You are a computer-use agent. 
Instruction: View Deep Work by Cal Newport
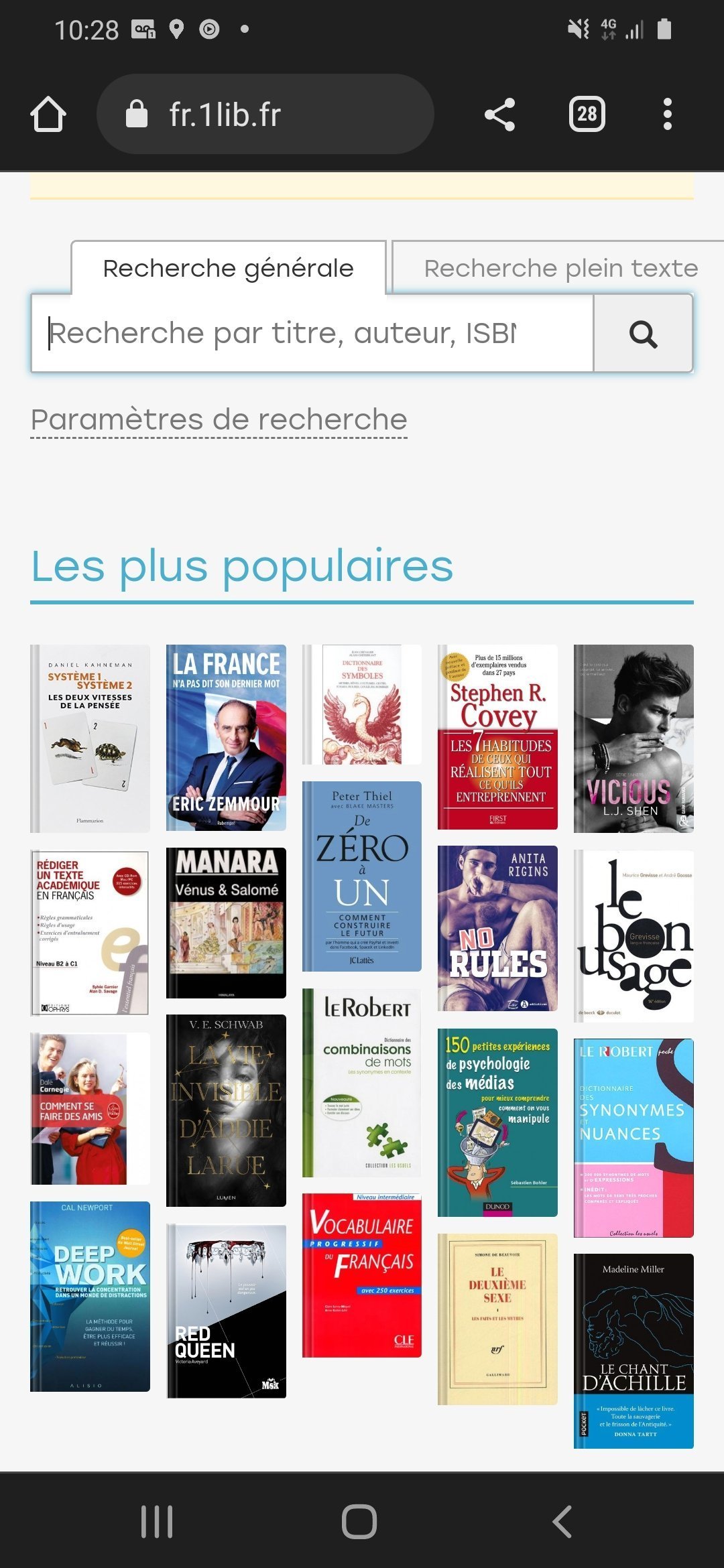[90, 1296]
